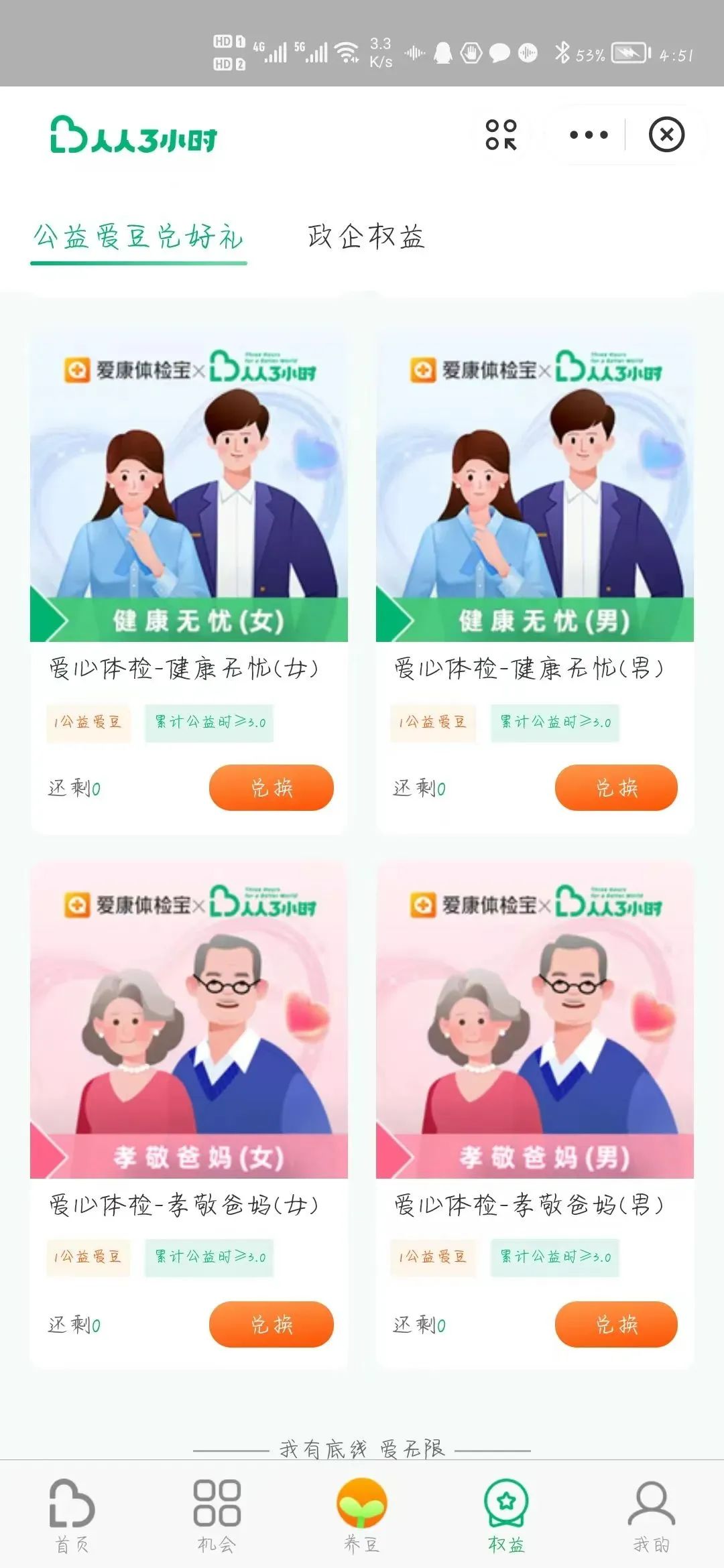Switch to 政企权益 tab
This screenshot has height=1568, width=724.
click(x=366, y=237)
